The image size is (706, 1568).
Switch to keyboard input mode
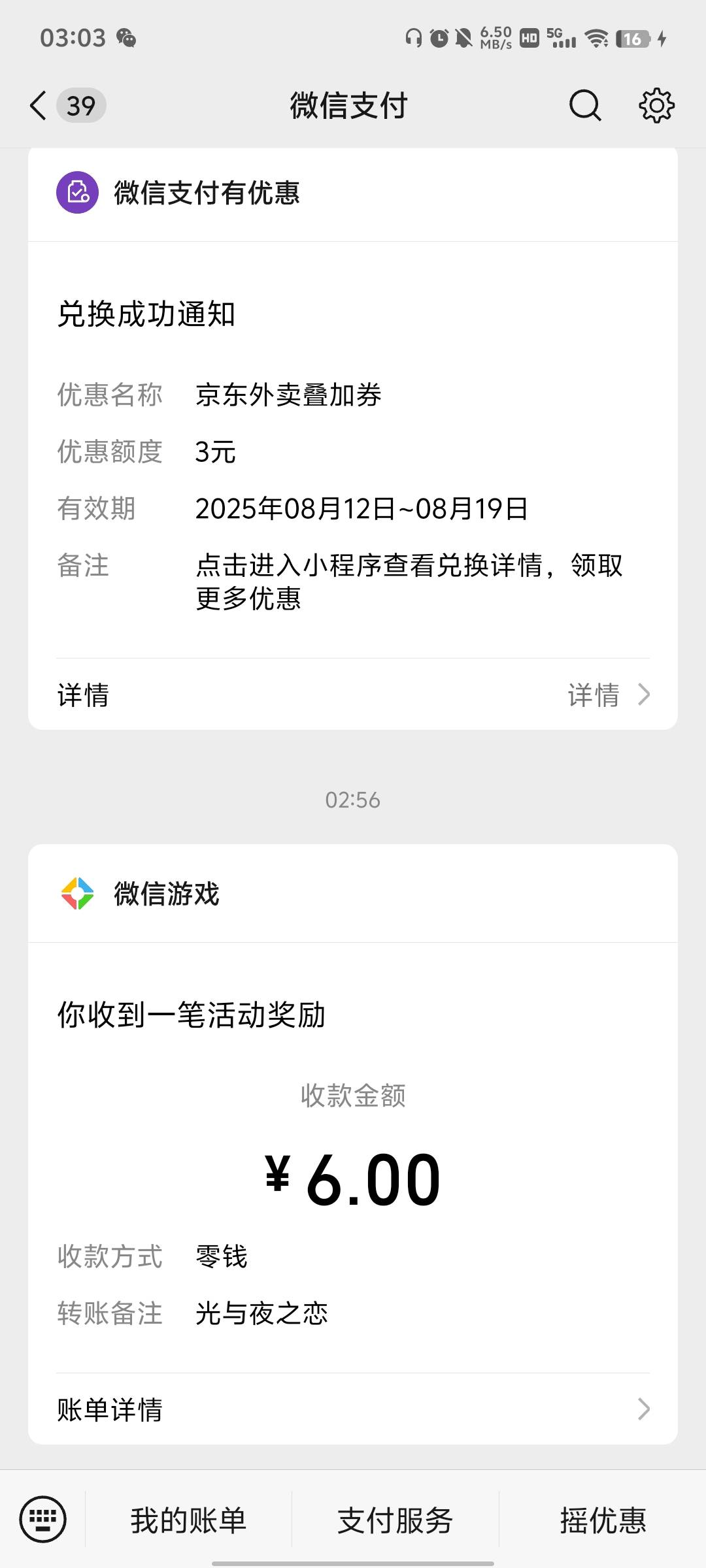[43, 1519]
